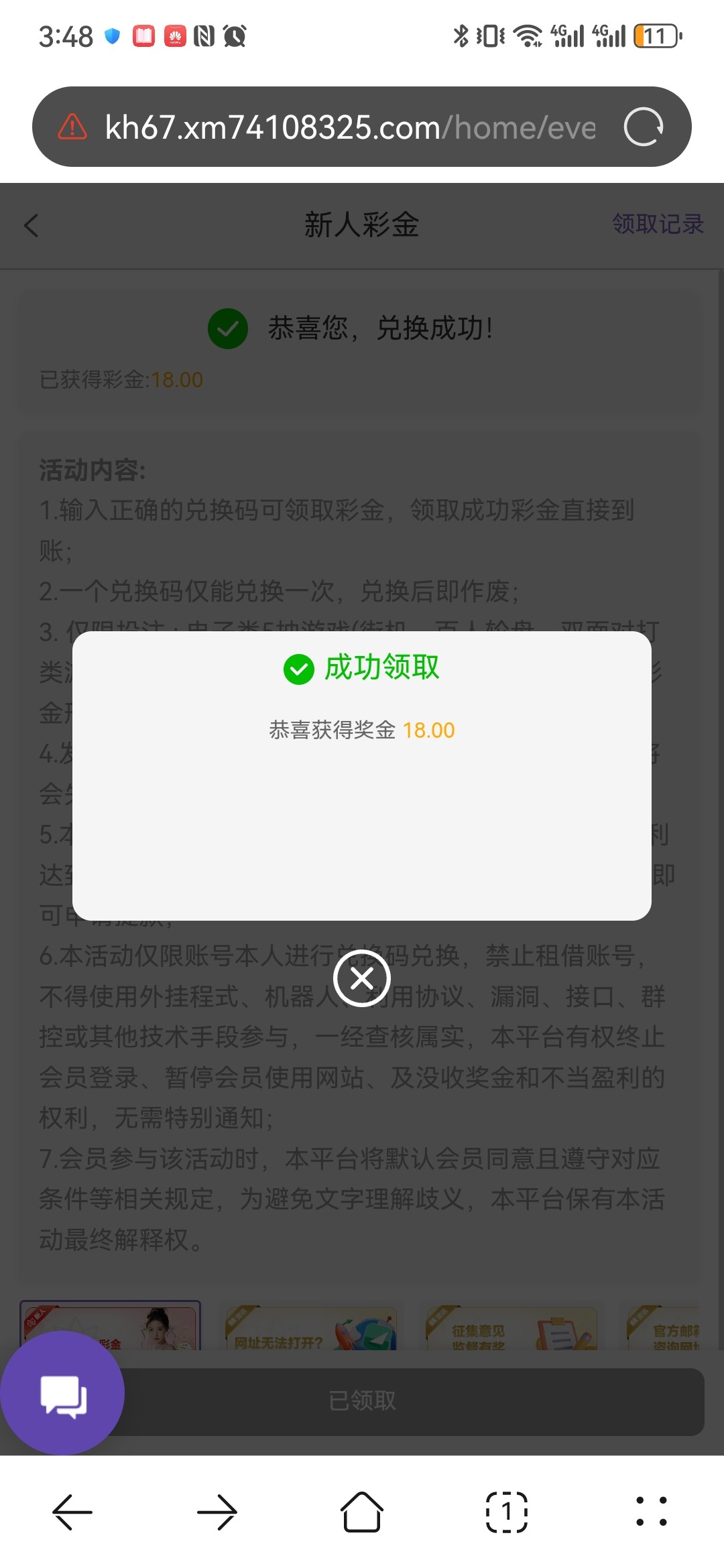Navigate back in the browser toolbar

click(72, 1512)
